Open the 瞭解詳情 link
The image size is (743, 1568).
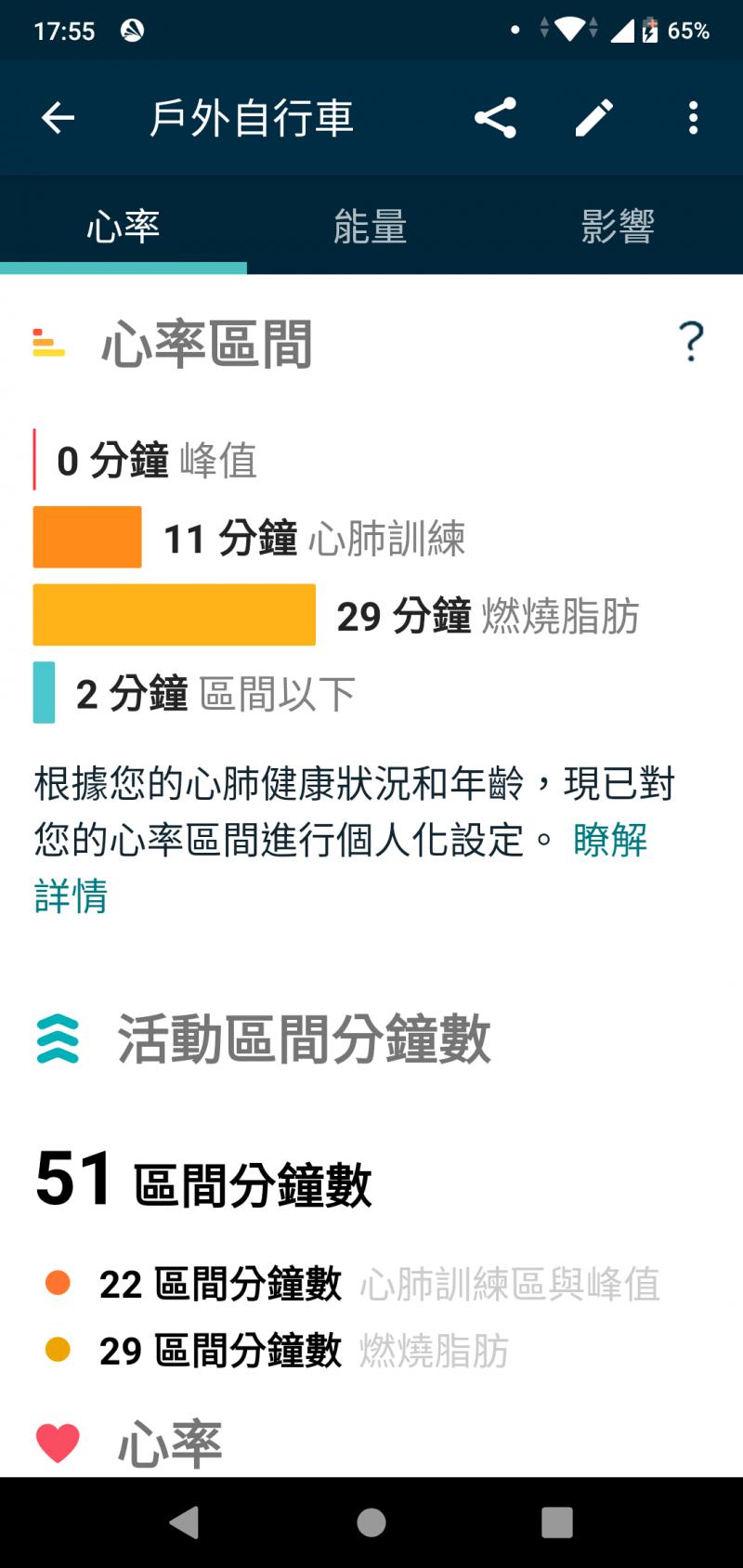pyautogui.click(x=609, y=841)
